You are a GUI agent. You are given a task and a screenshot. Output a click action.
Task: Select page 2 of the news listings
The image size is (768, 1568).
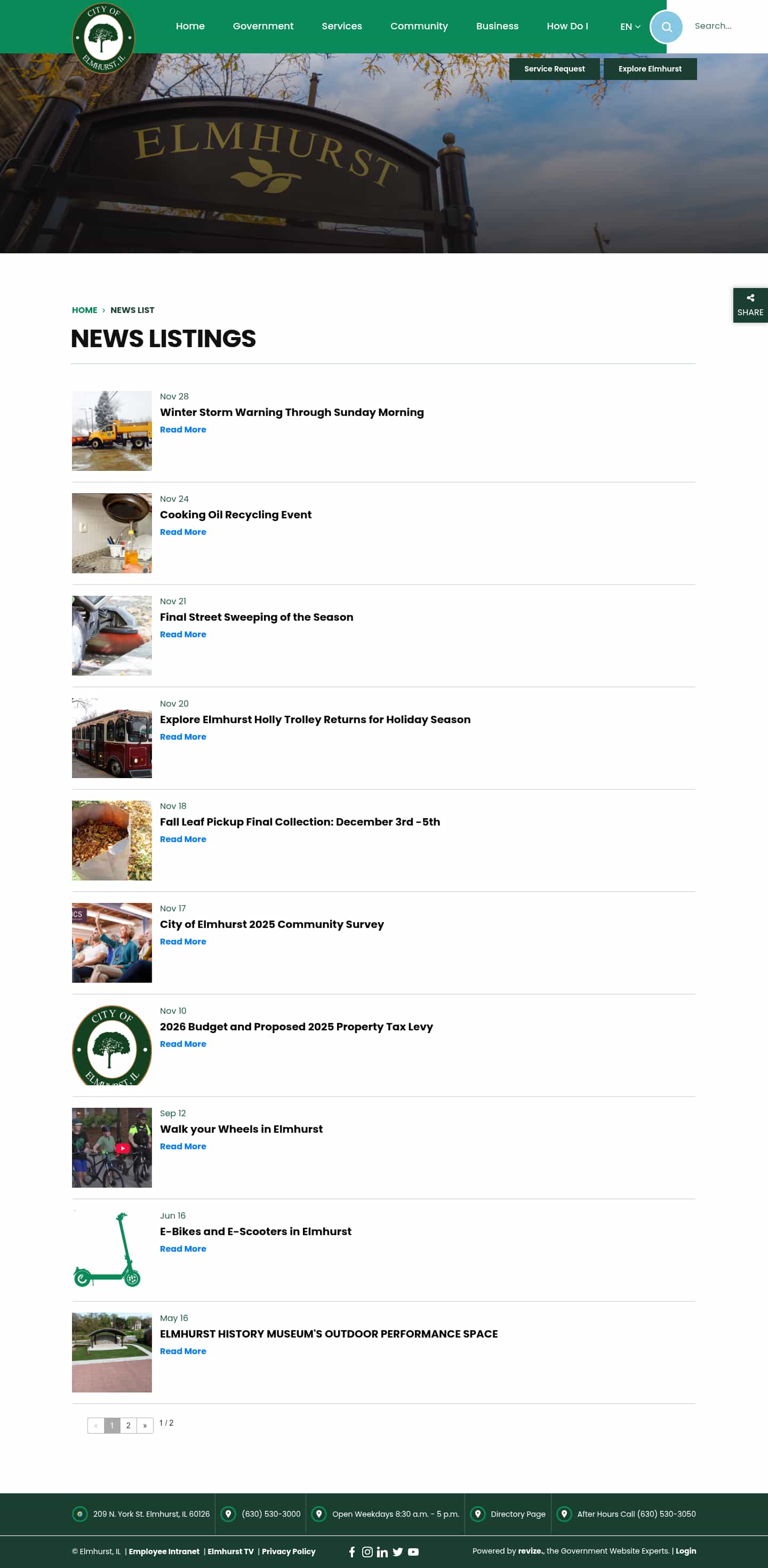[129, 1426]
